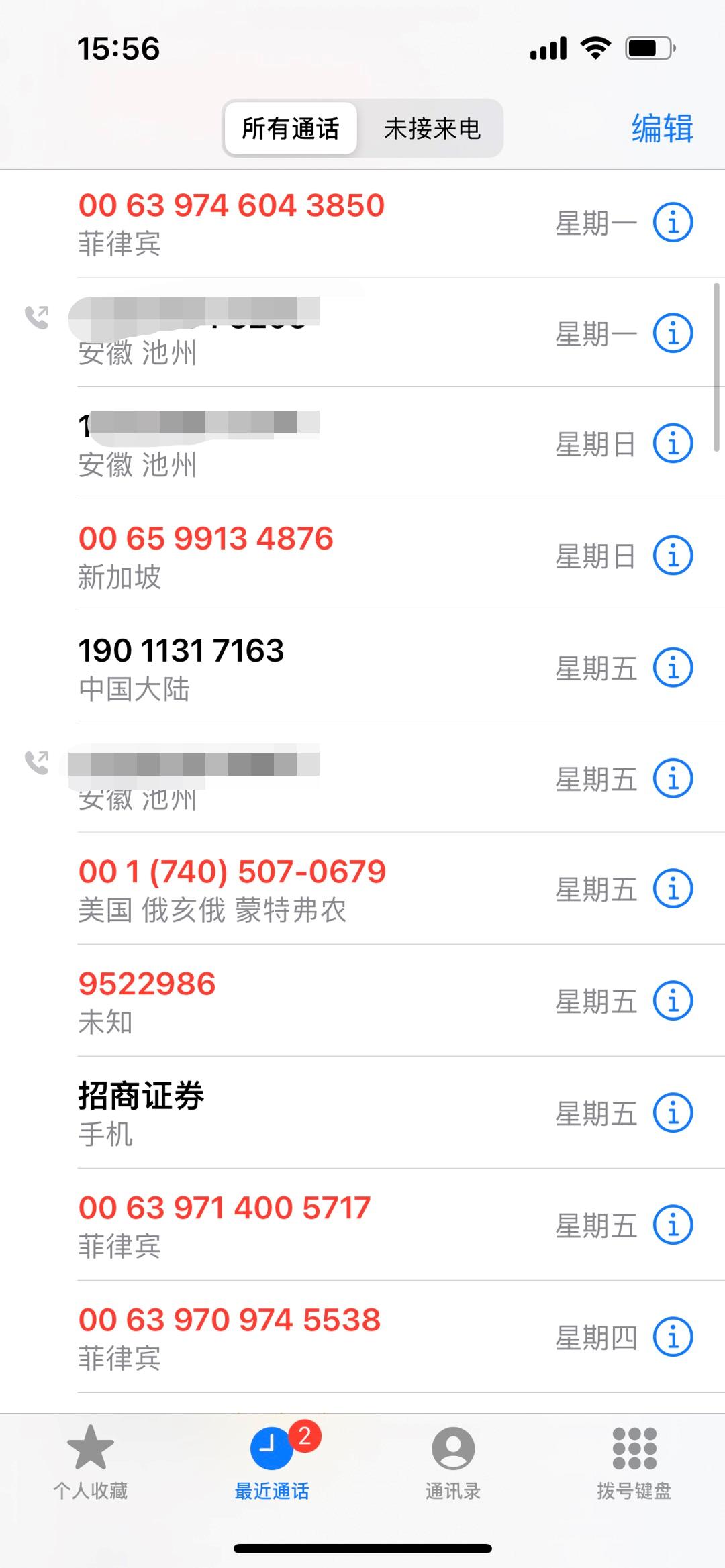Select the 所有通话 segment

(x=290, y=129)
